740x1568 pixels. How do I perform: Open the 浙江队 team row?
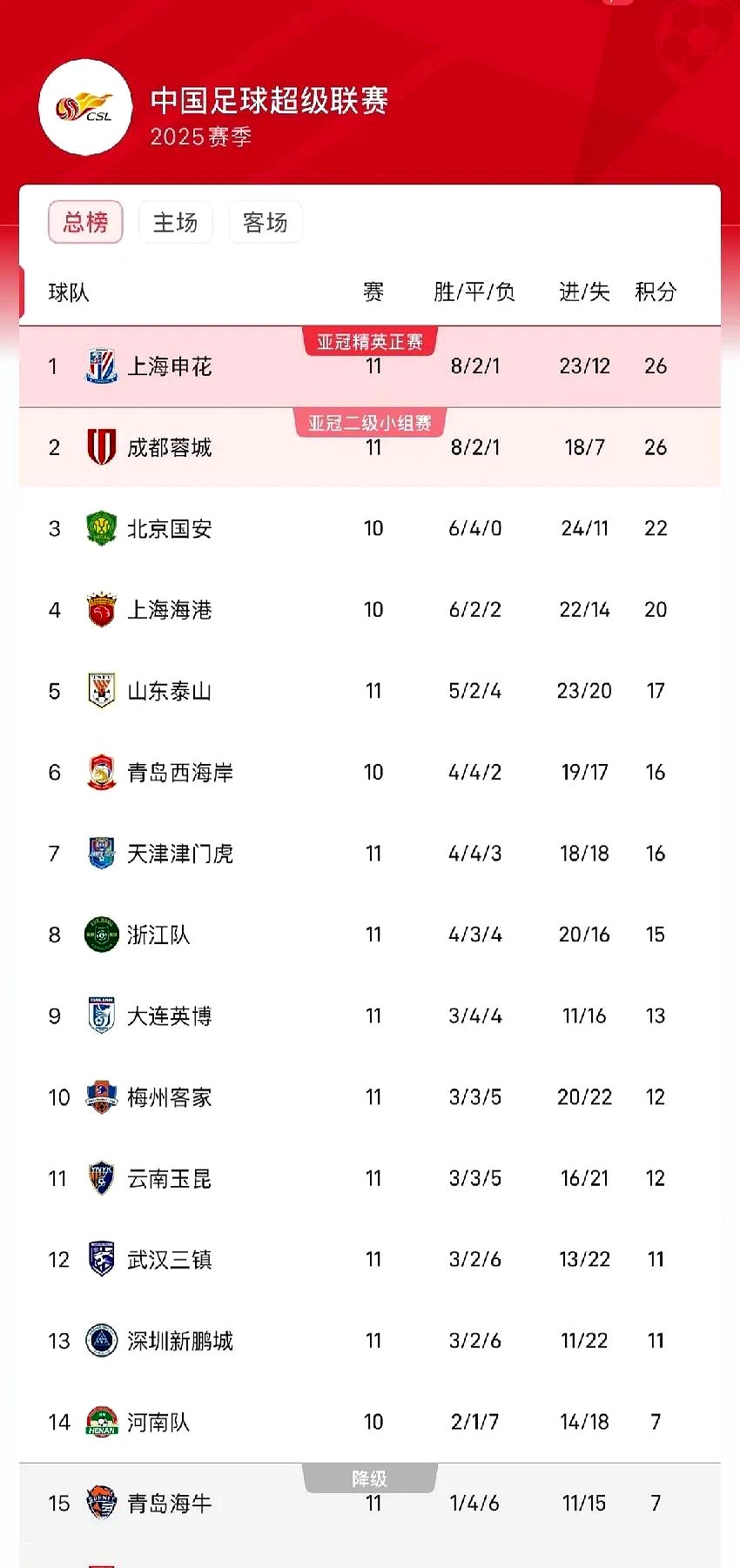pos(158,935)
